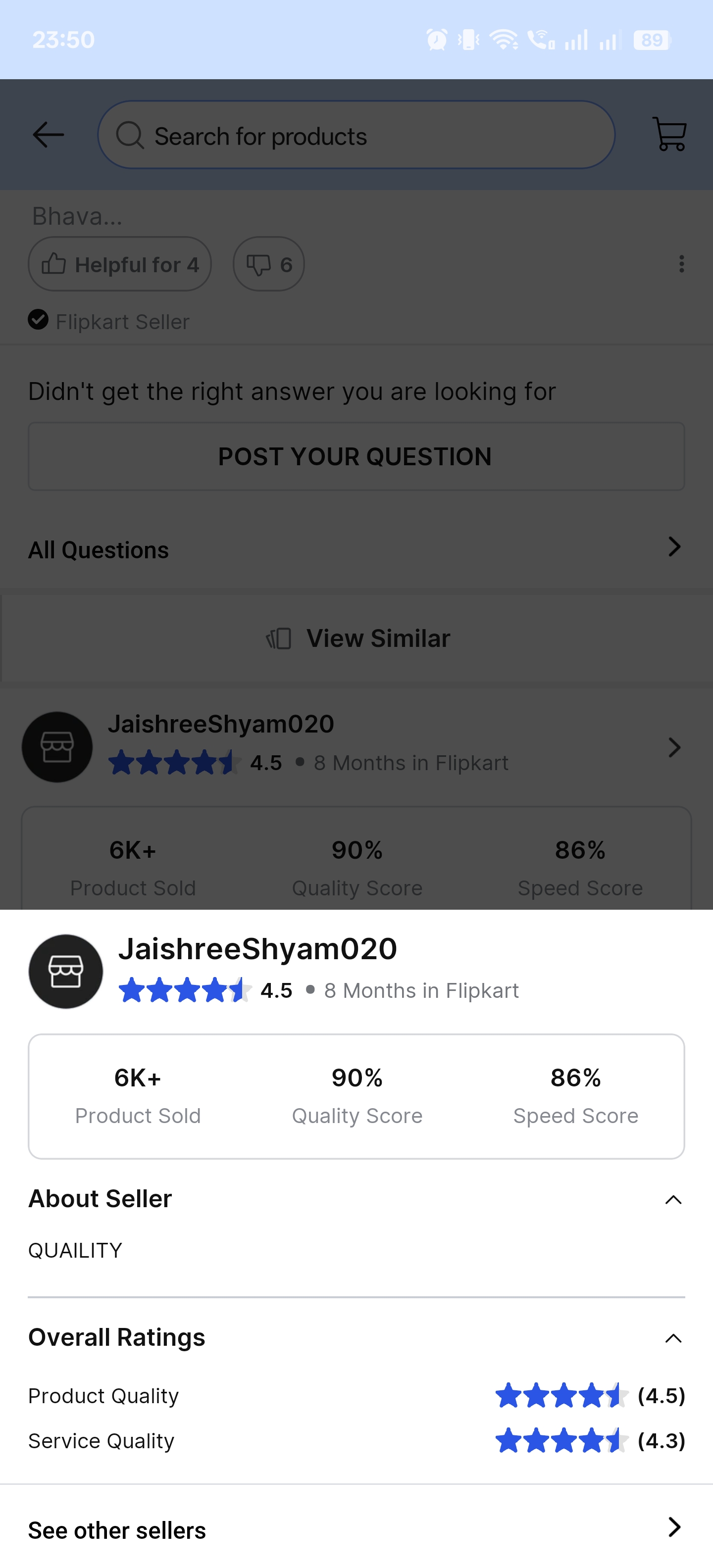Go back using the arrow icon

[x=48, y=135]
